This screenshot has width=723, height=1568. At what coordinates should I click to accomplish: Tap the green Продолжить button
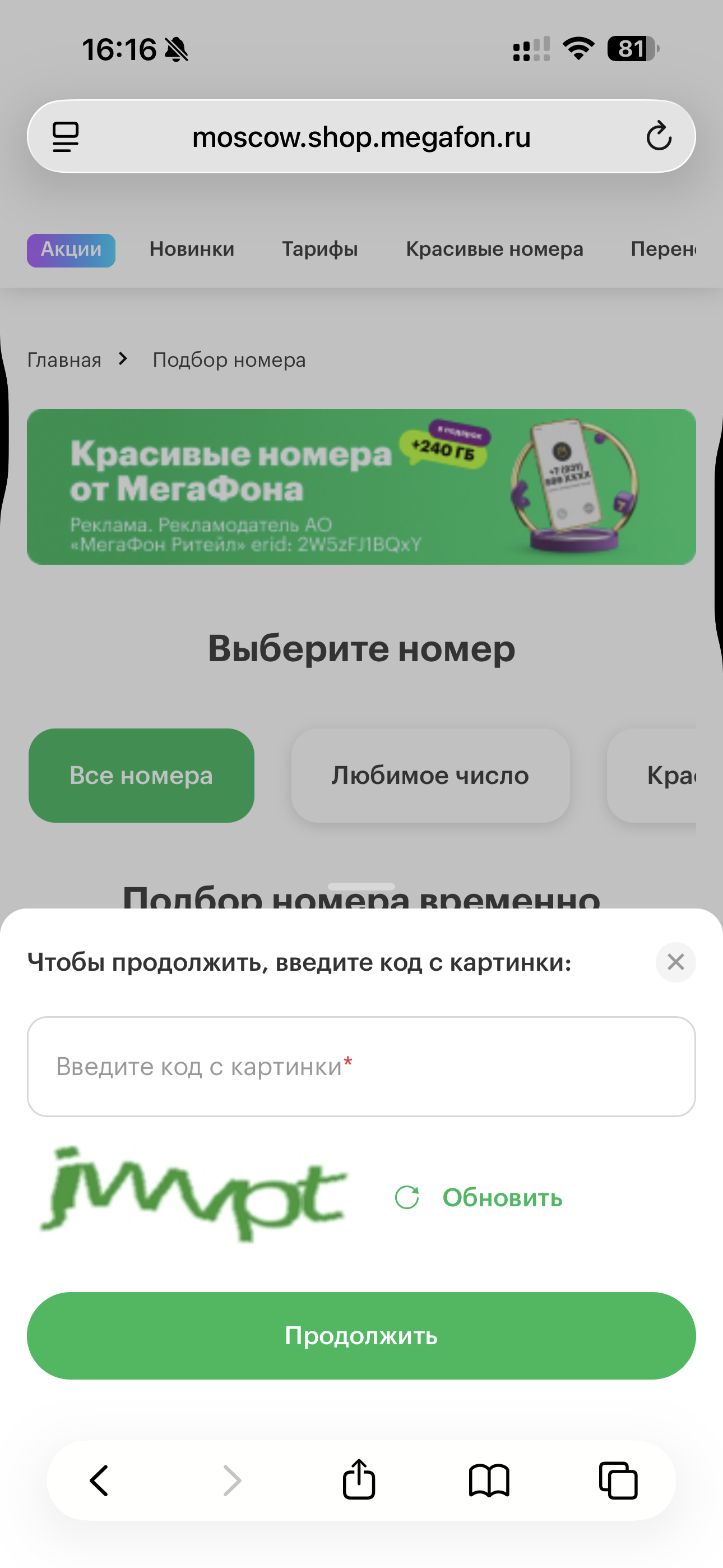pos(361,1335)
